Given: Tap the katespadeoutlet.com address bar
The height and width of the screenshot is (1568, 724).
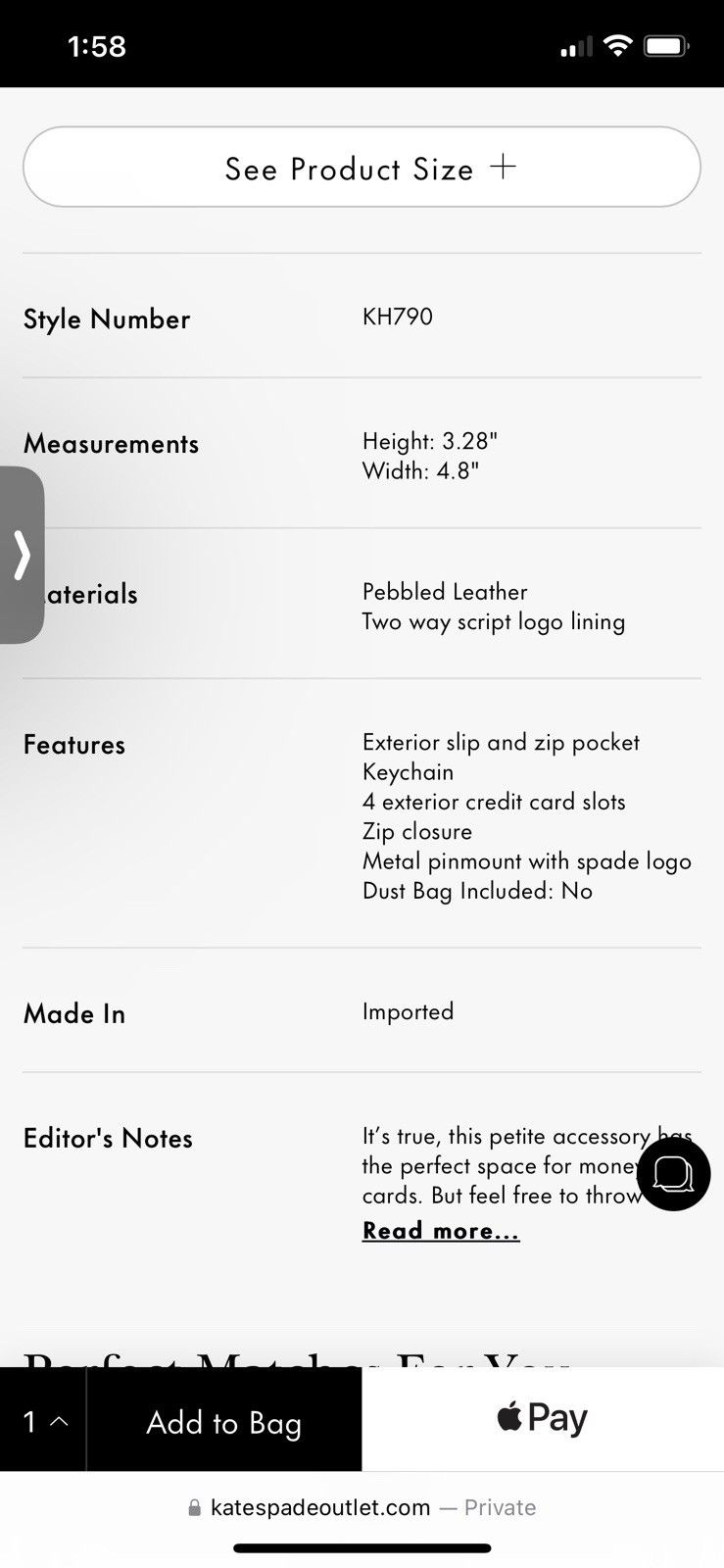Looking at the screenshot, I should point(362,1507).
